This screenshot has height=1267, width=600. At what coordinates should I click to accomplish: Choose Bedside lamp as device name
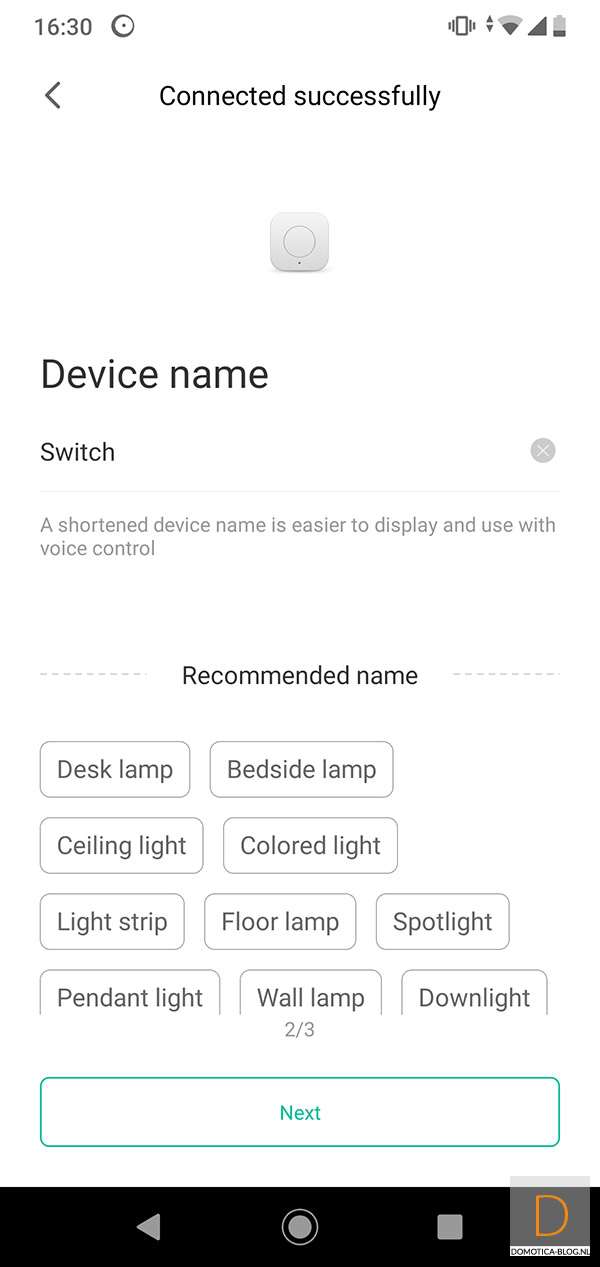tap(301, 769)
